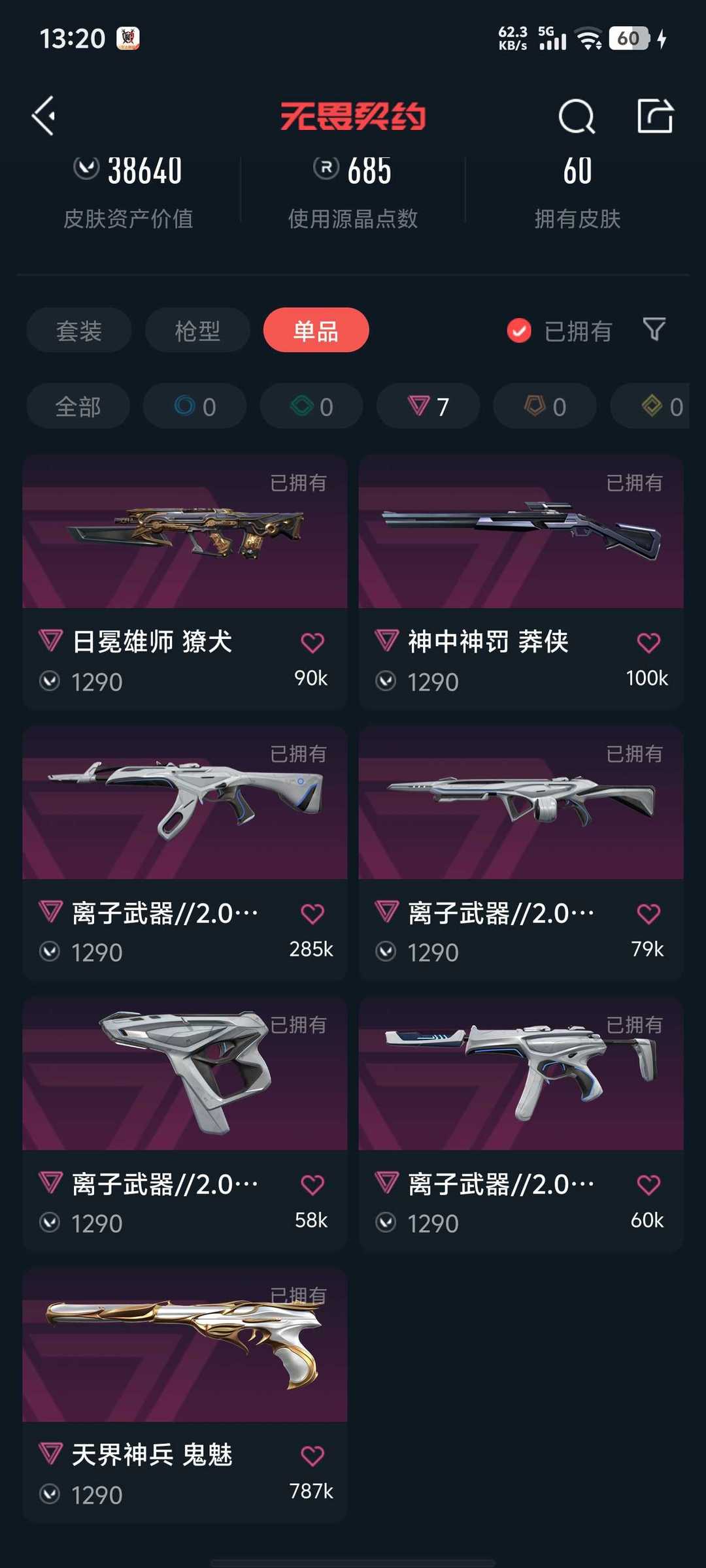Filter by blue circle tier chip
The image size is (706, 1568).
(x=195, y=406)
